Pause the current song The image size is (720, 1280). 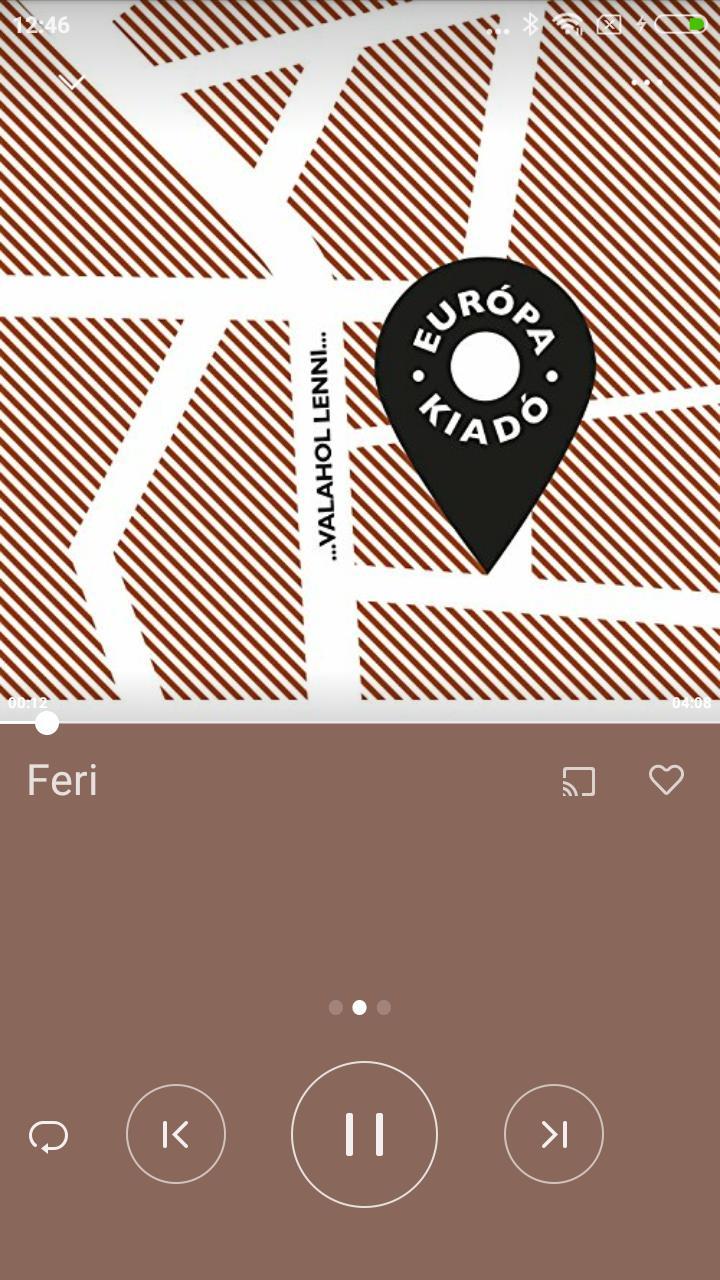tap(364, 1134)
